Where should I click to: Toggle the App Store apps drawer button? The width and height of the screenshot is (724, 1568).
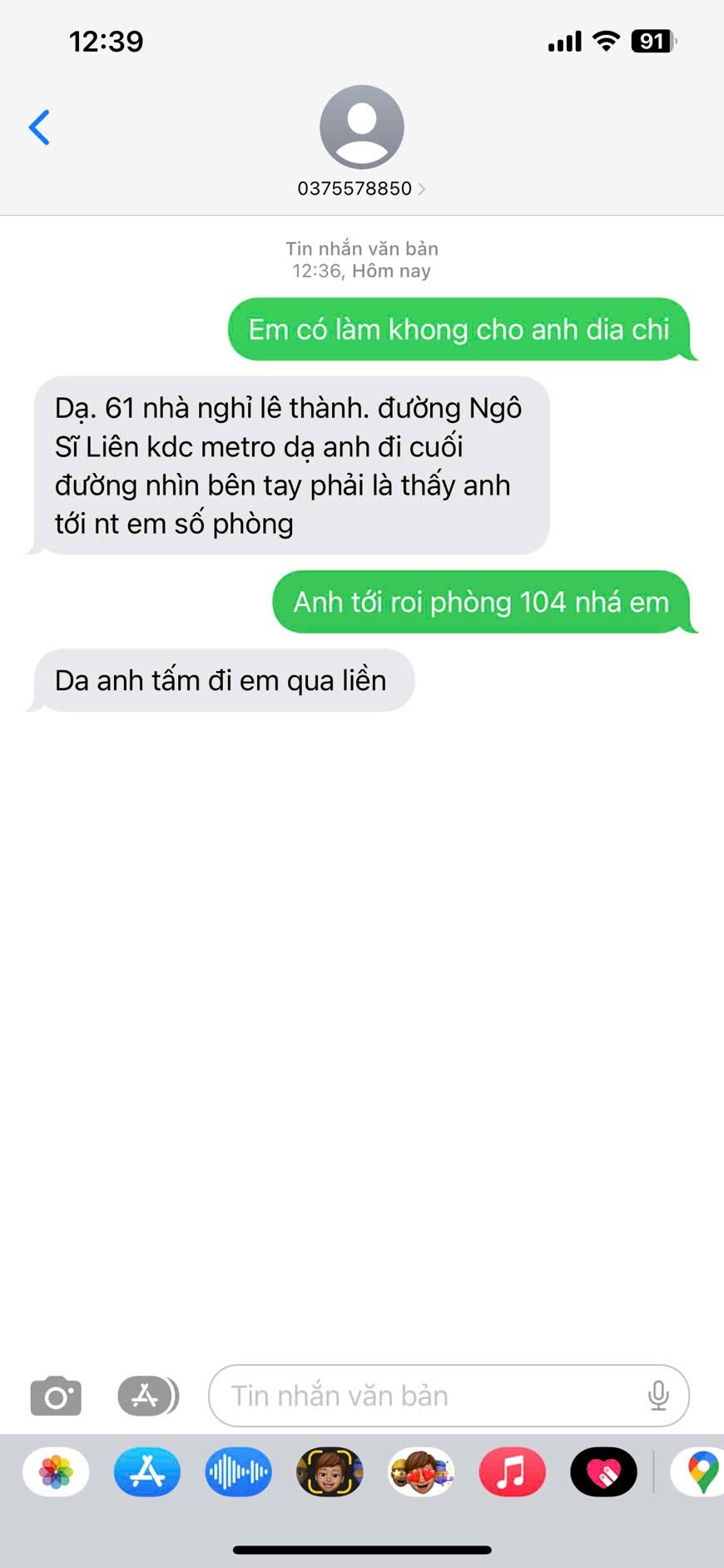coord(147,1396)
